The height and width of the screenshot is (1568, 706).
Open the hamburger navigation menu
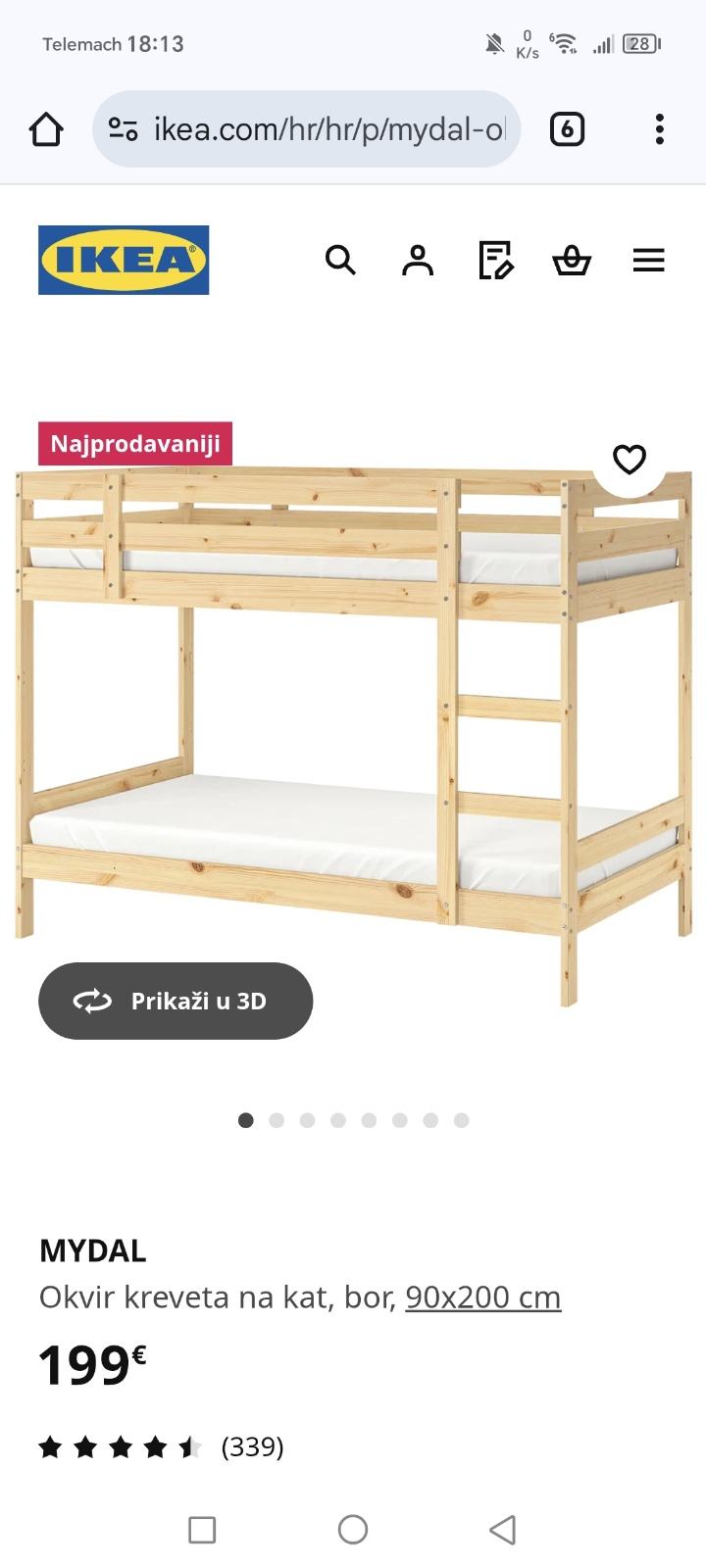[648, 261]
